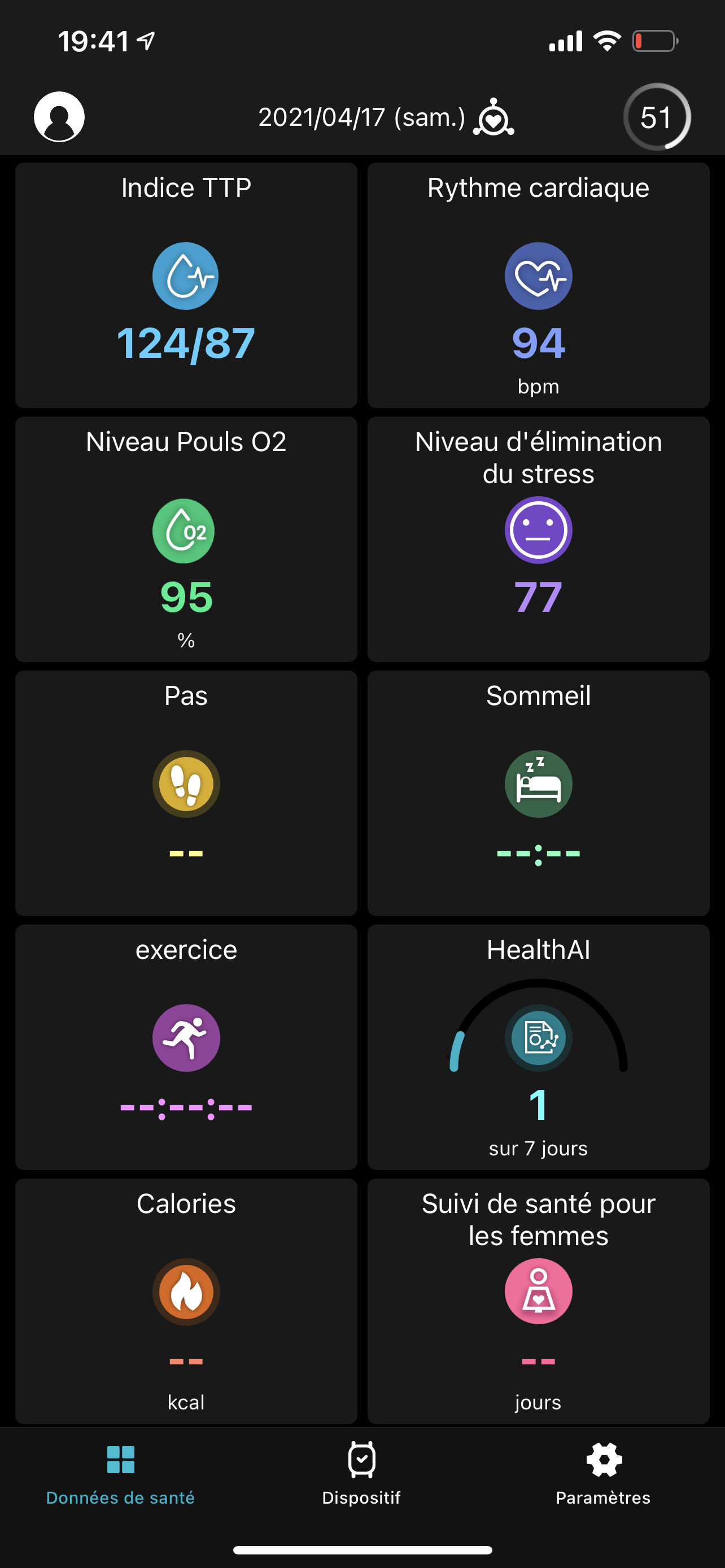View Niveau Pouls O2 details
The height and width of the screenshot is (1568, 725).
(186, 538)
